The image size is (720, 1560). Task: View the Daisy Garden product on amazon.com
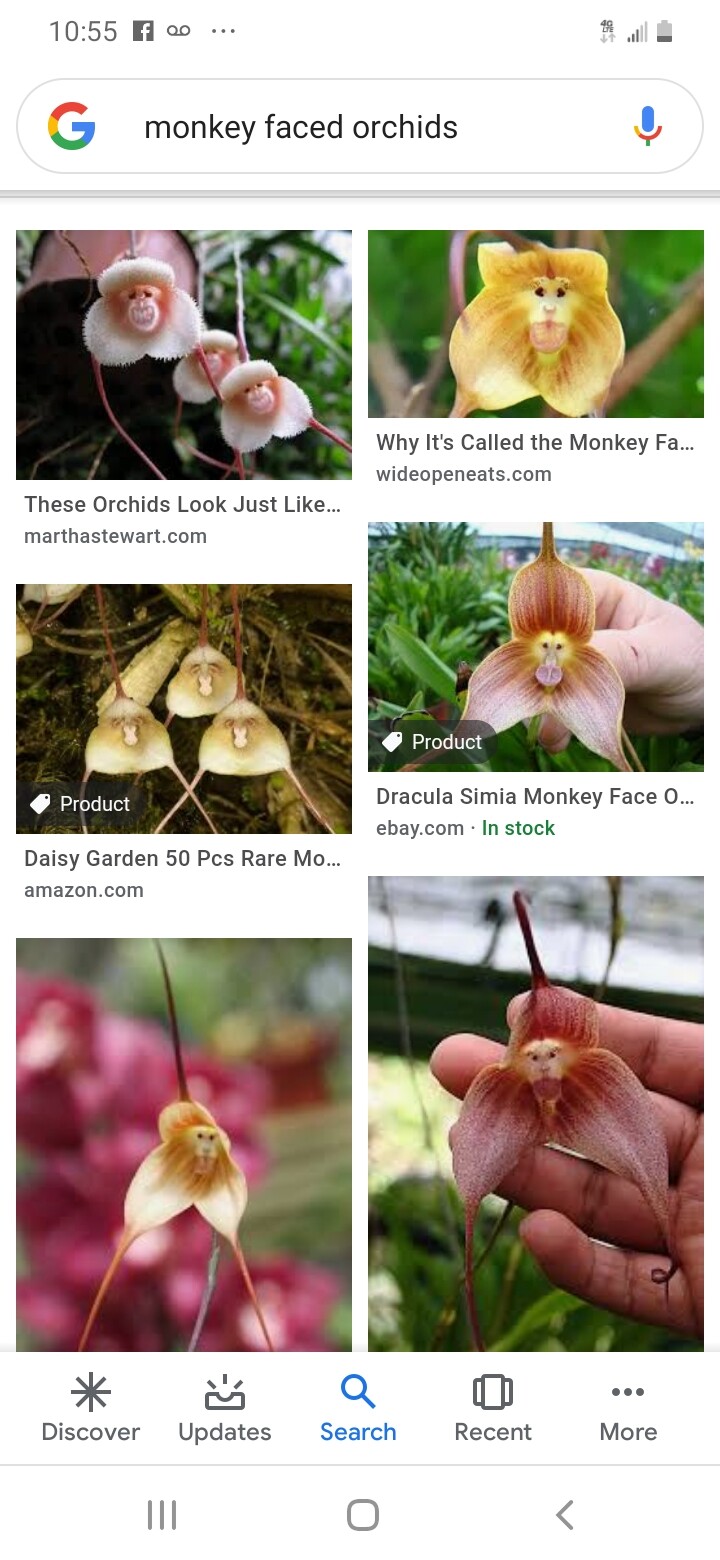coord(184,708)
